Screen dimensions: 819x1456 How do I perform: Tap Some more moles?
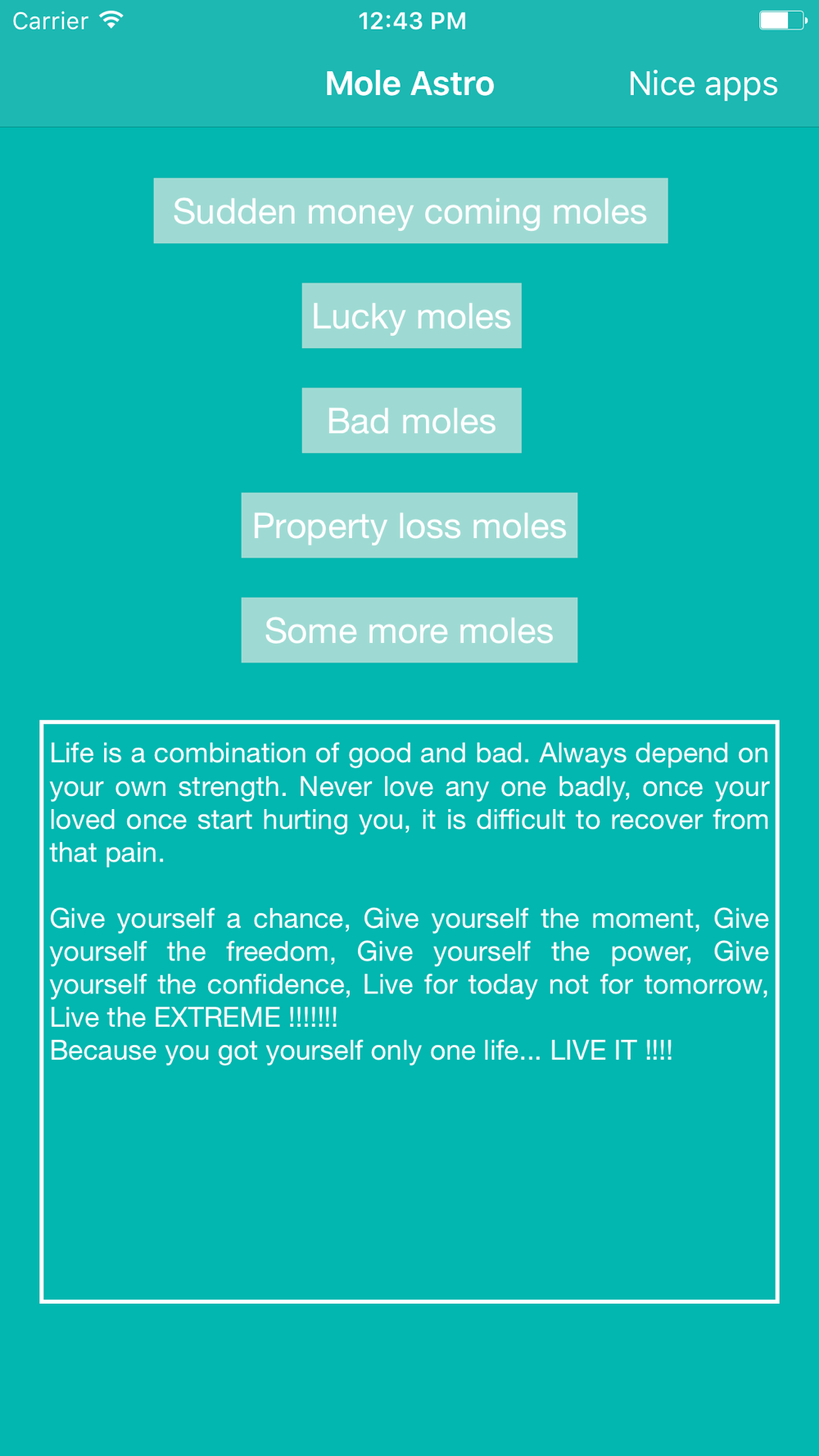pyautogui.click(x=409, y=630)
